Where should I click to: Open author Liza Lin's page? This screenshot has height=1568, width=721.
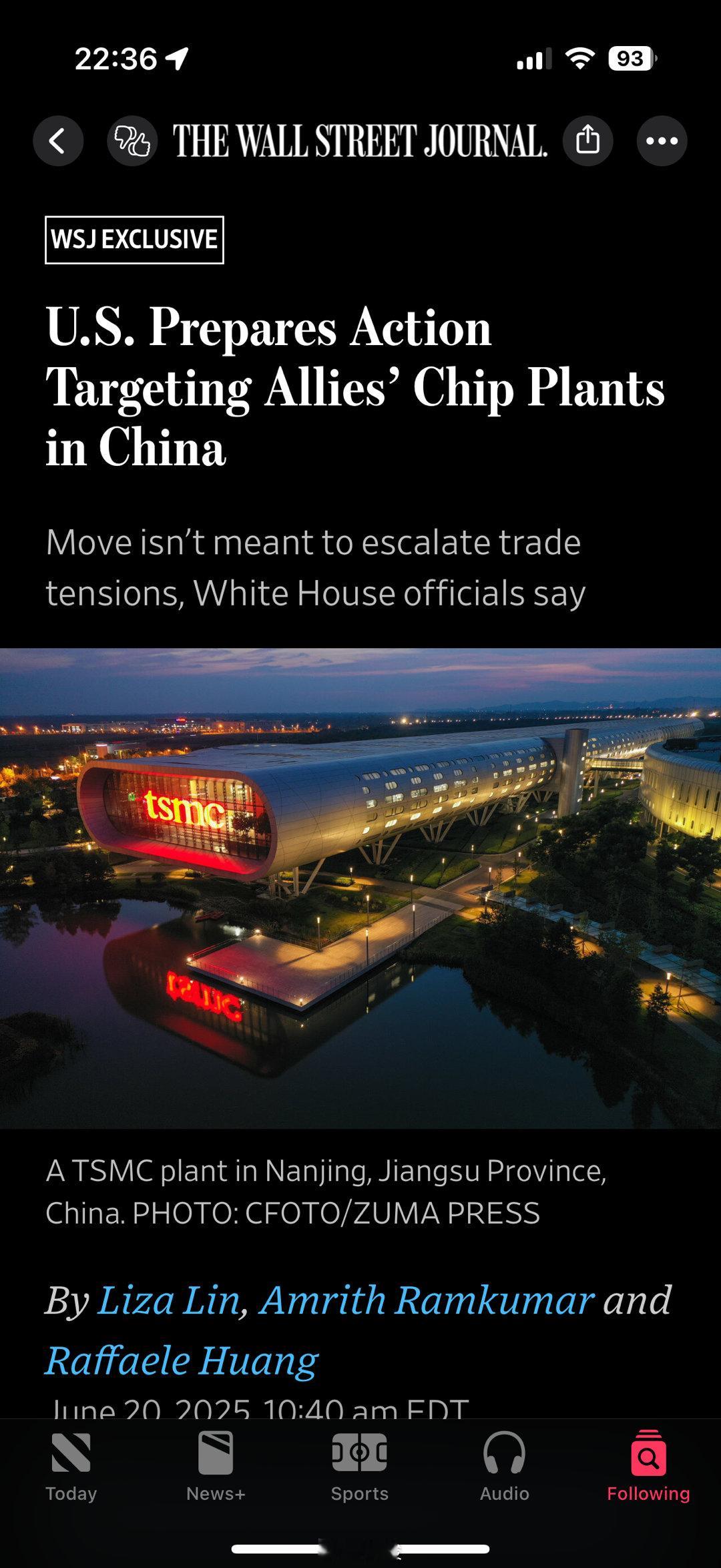coord(168,1300)
